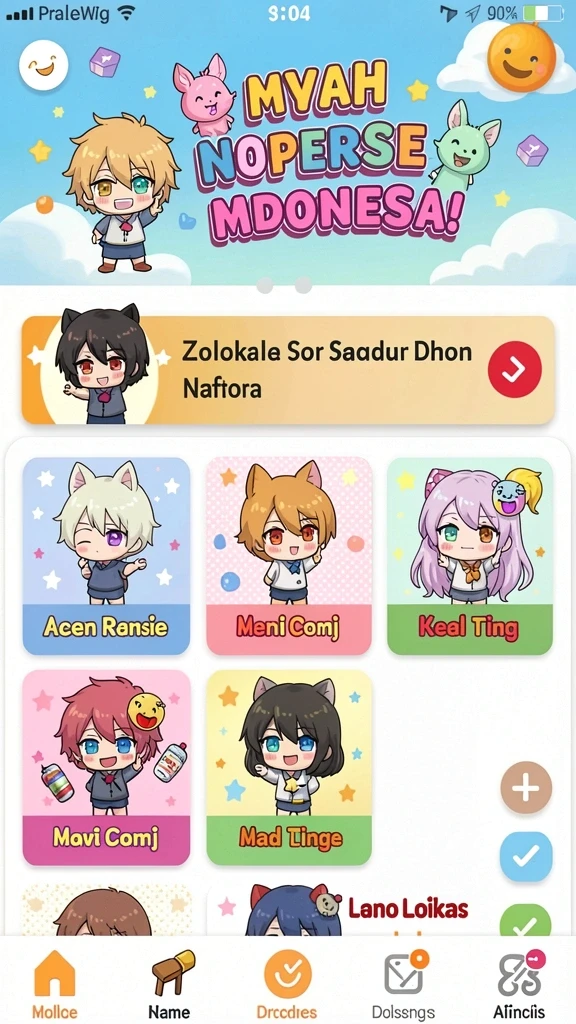
Task: Open the Mavi Comj character card
Action: tap(106, 767)
